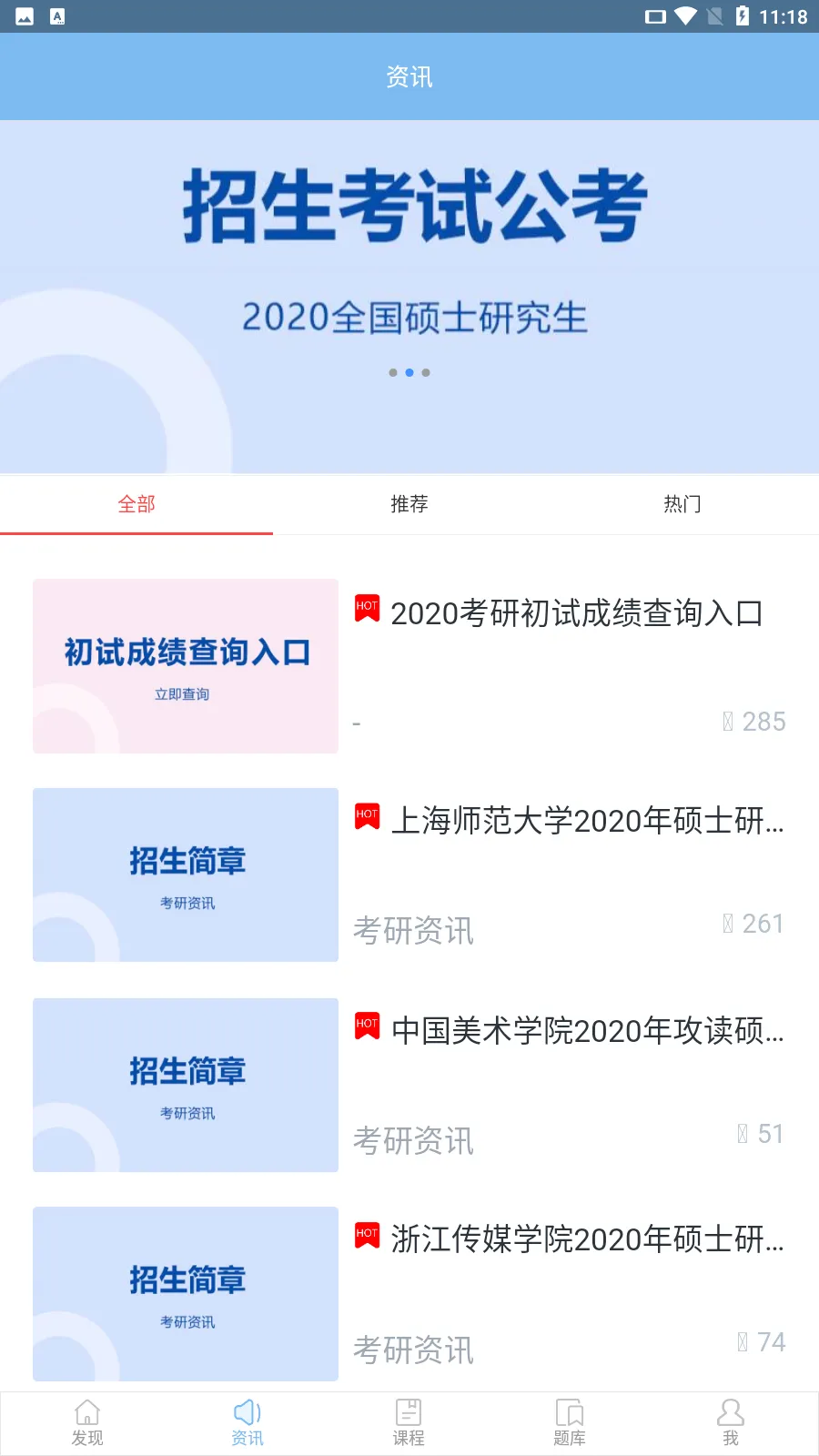Select the 全部 tab
Screen dimensions: 819x1456
[136, 504]
